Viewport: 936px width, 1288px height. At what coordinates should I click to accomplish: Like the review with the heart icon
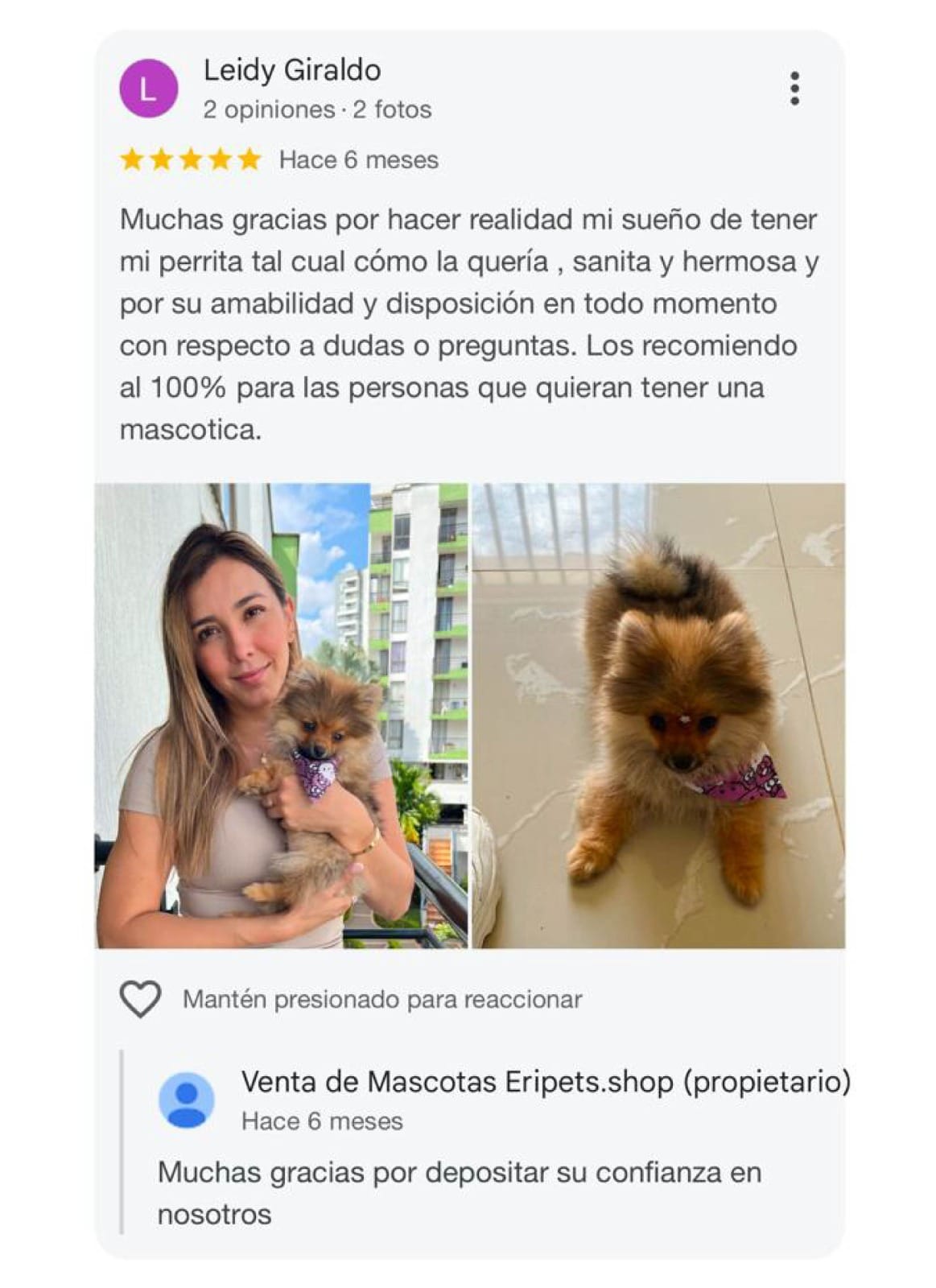(141, 999)
